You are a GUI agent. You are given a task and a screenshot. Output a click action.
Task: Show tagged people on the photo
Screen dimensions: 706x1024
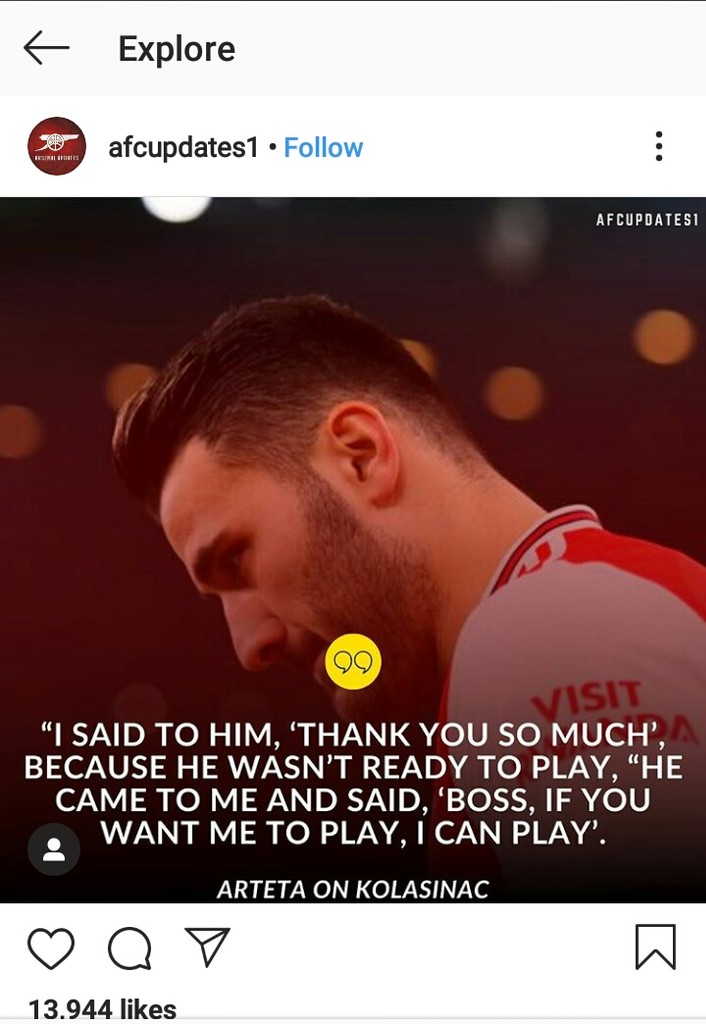pos(54,850)
